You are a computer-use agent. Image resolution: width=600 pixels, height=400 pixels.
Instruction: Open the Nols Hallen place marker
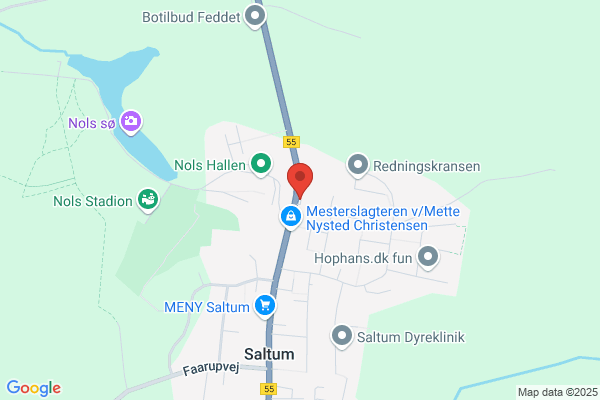tap(261, 165)
